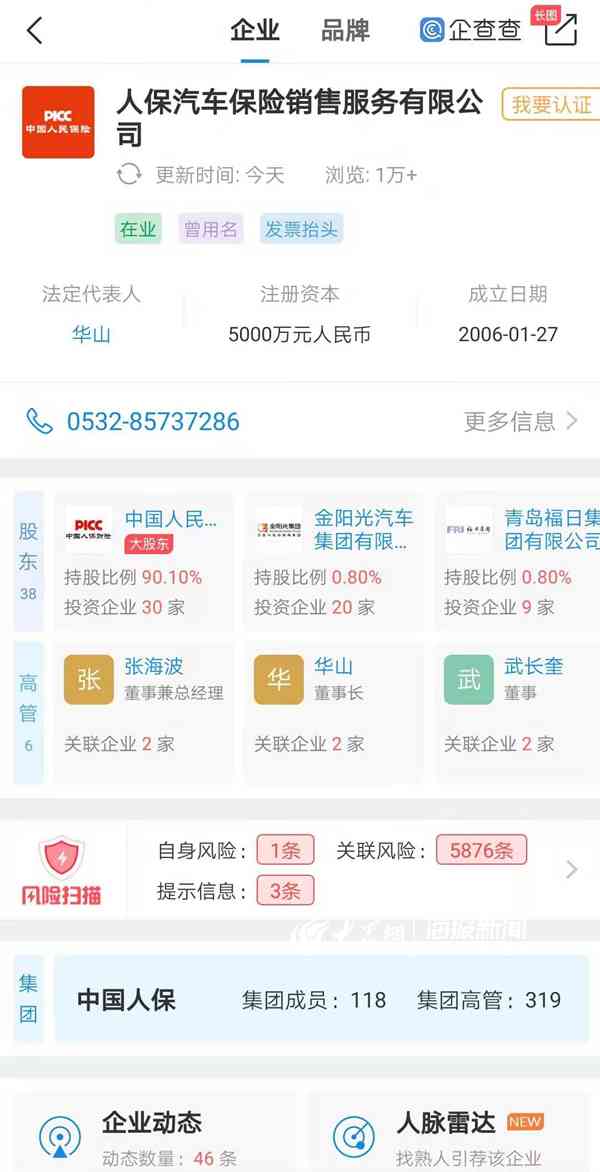Call the number 0532-85737286
Viewport: 600px width, 1172px height.
(152, 421)
